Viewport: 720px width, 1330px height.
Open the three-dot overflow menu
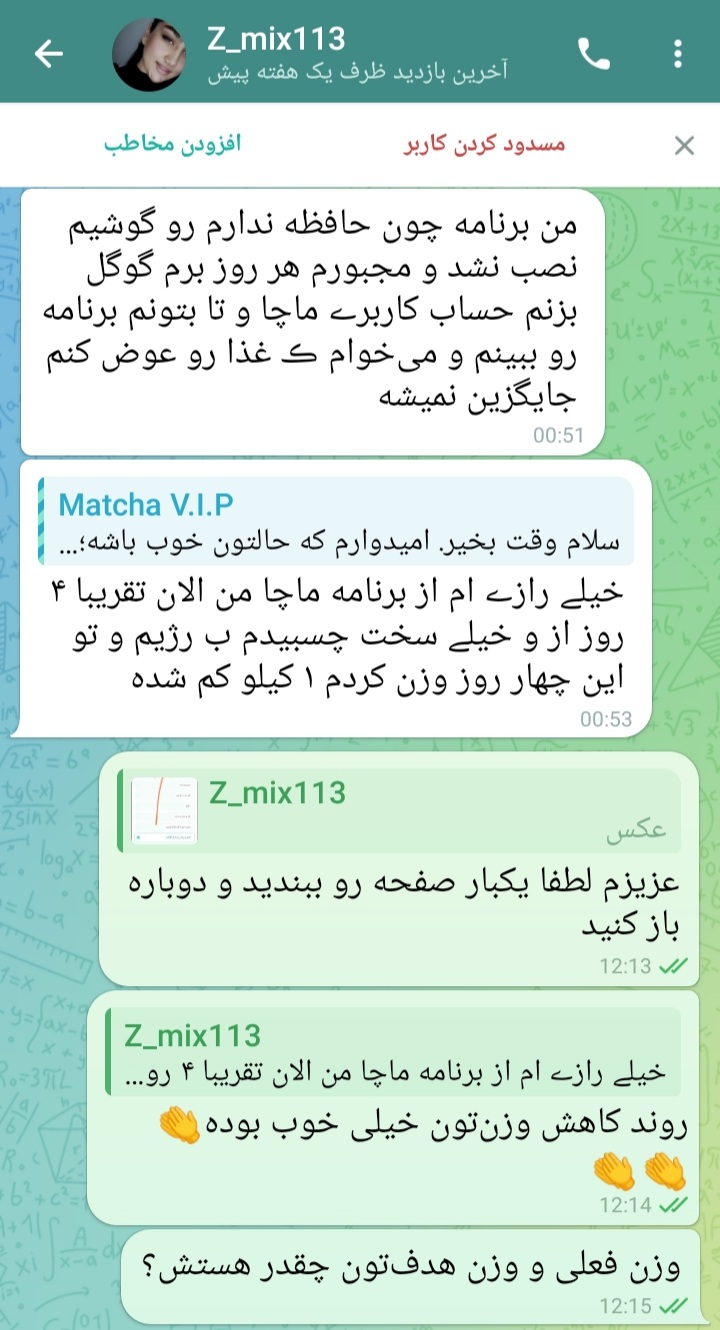(678, 54)
